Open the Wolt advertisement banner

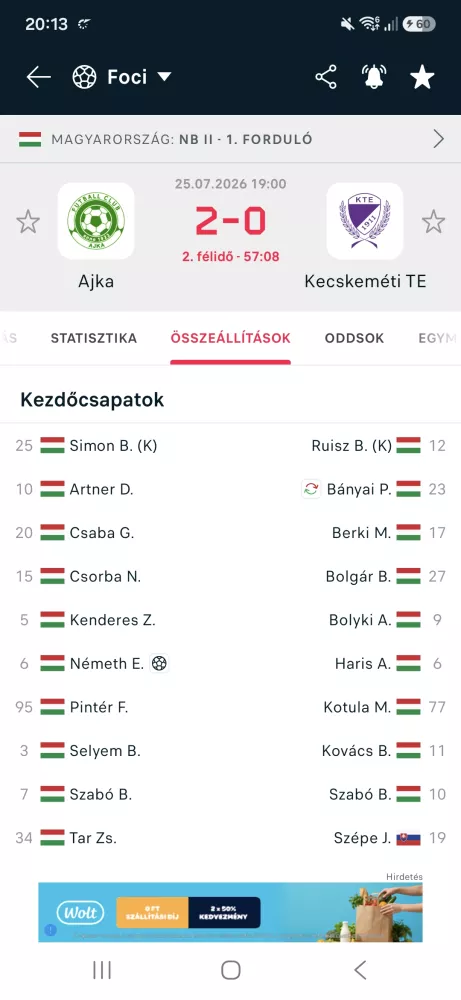pos(230,912)
